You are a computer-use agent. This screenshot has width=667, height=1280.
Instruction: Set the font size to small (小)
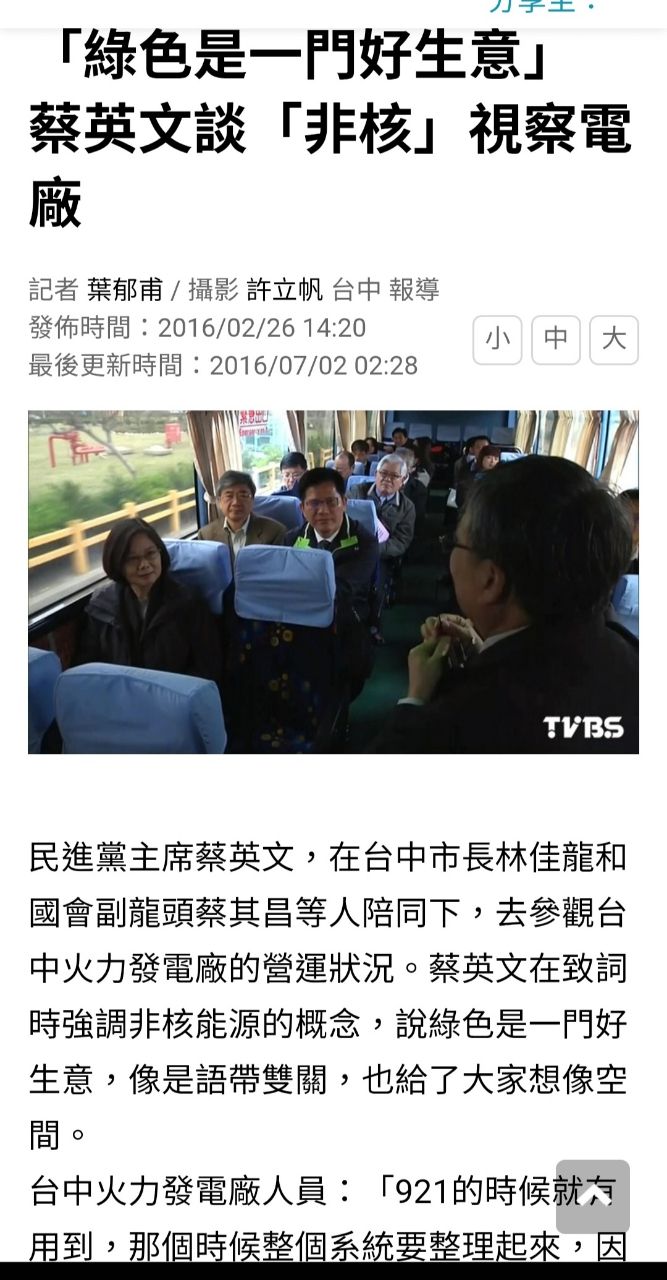497,340
